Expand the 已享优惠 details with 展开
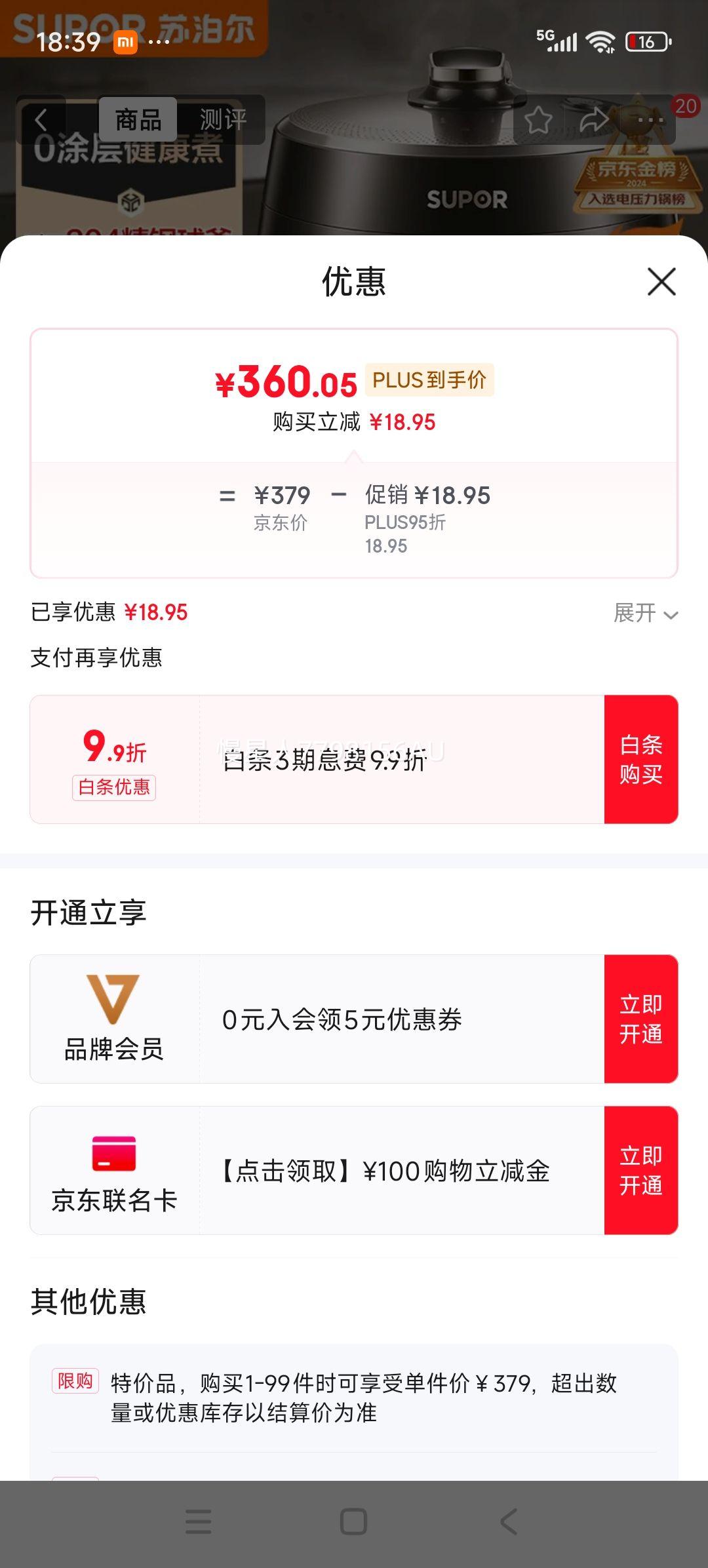The image size is (708, 1568). click(x=645, y=614)
